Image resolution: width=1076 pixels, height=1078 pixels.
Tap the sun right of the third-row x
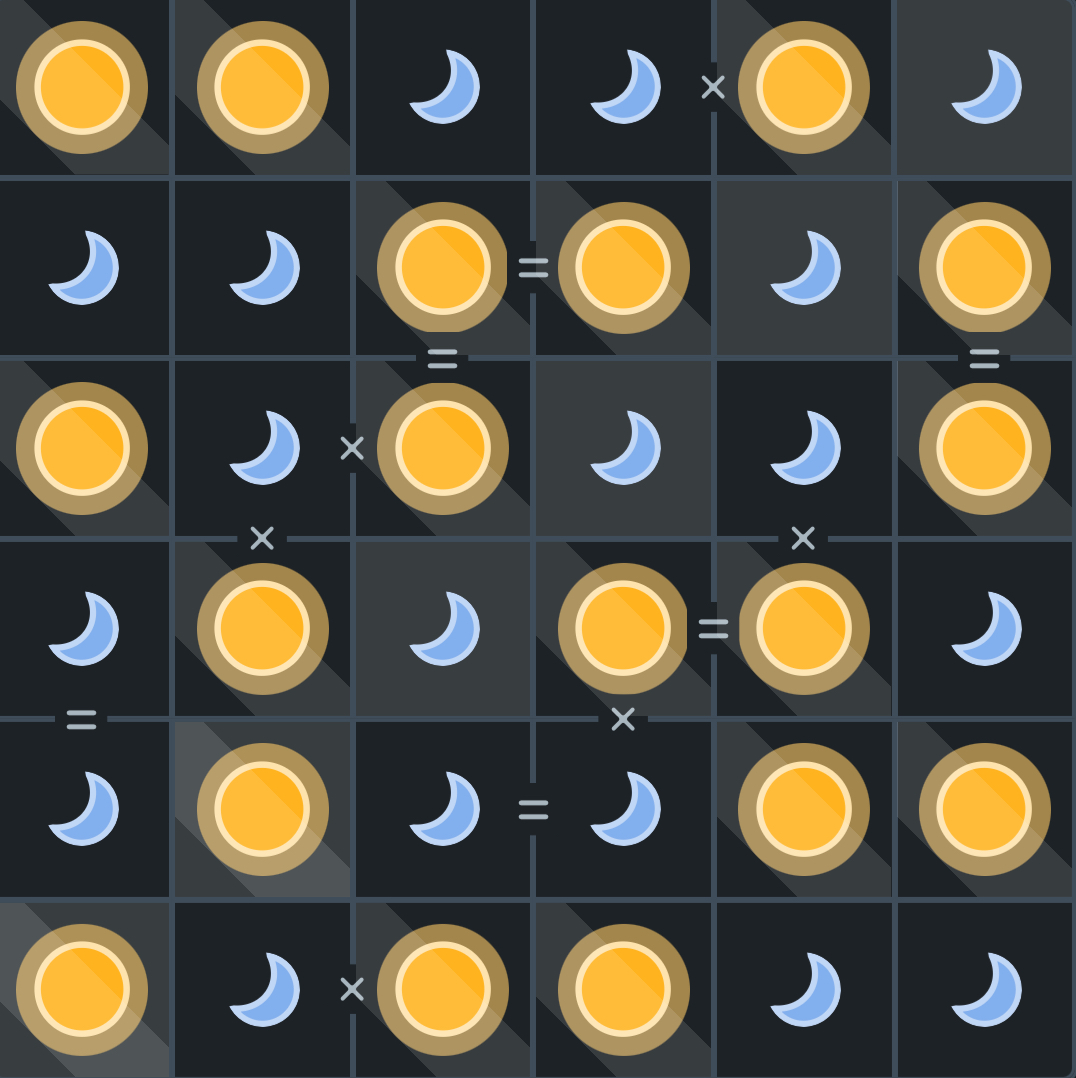point(443,448)
